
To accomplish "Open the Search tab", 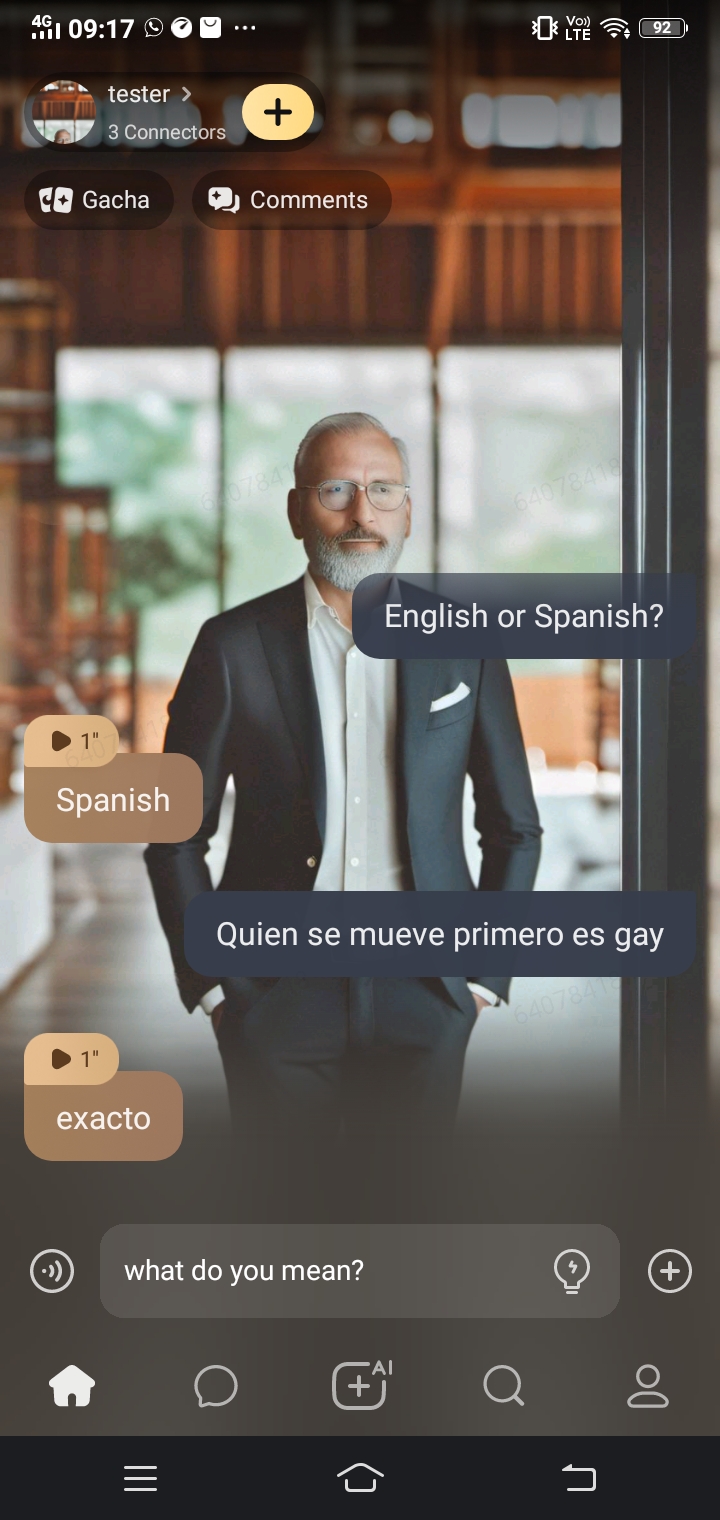I will point(503,1387).
